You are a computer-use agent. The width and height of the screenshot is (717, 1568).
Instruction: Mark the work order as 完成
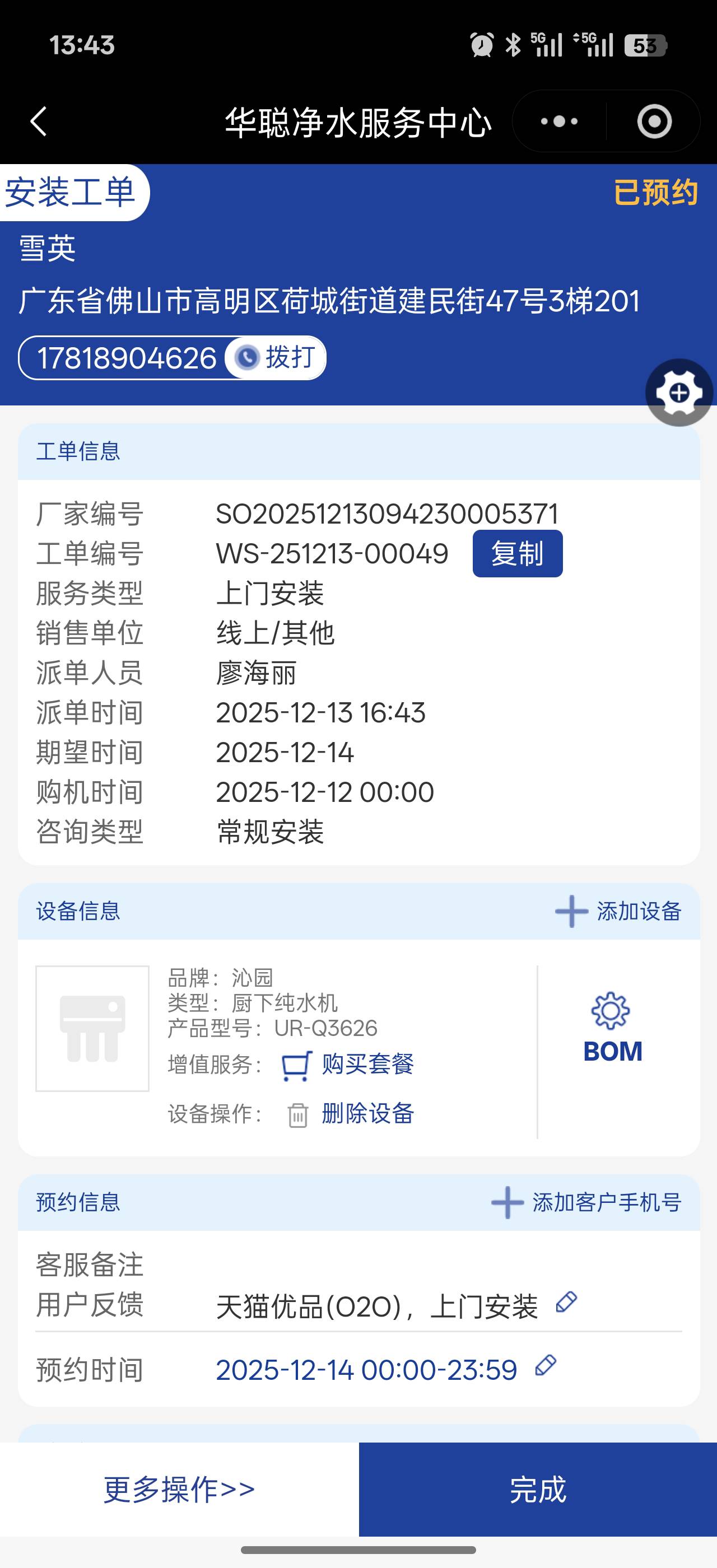(x=537, y=1490)
